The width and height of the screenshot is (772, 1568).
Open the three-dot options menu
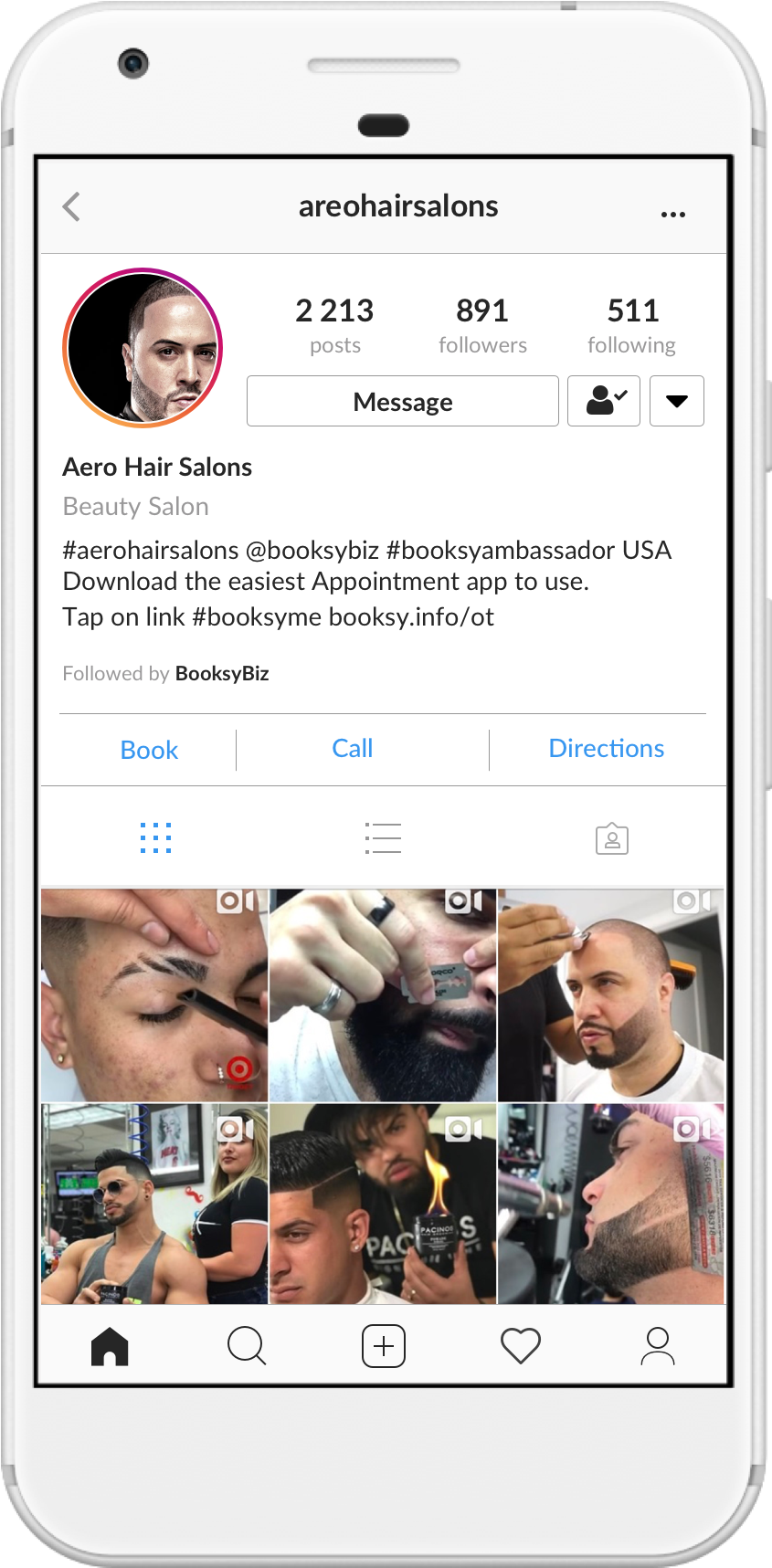(672, 214)
